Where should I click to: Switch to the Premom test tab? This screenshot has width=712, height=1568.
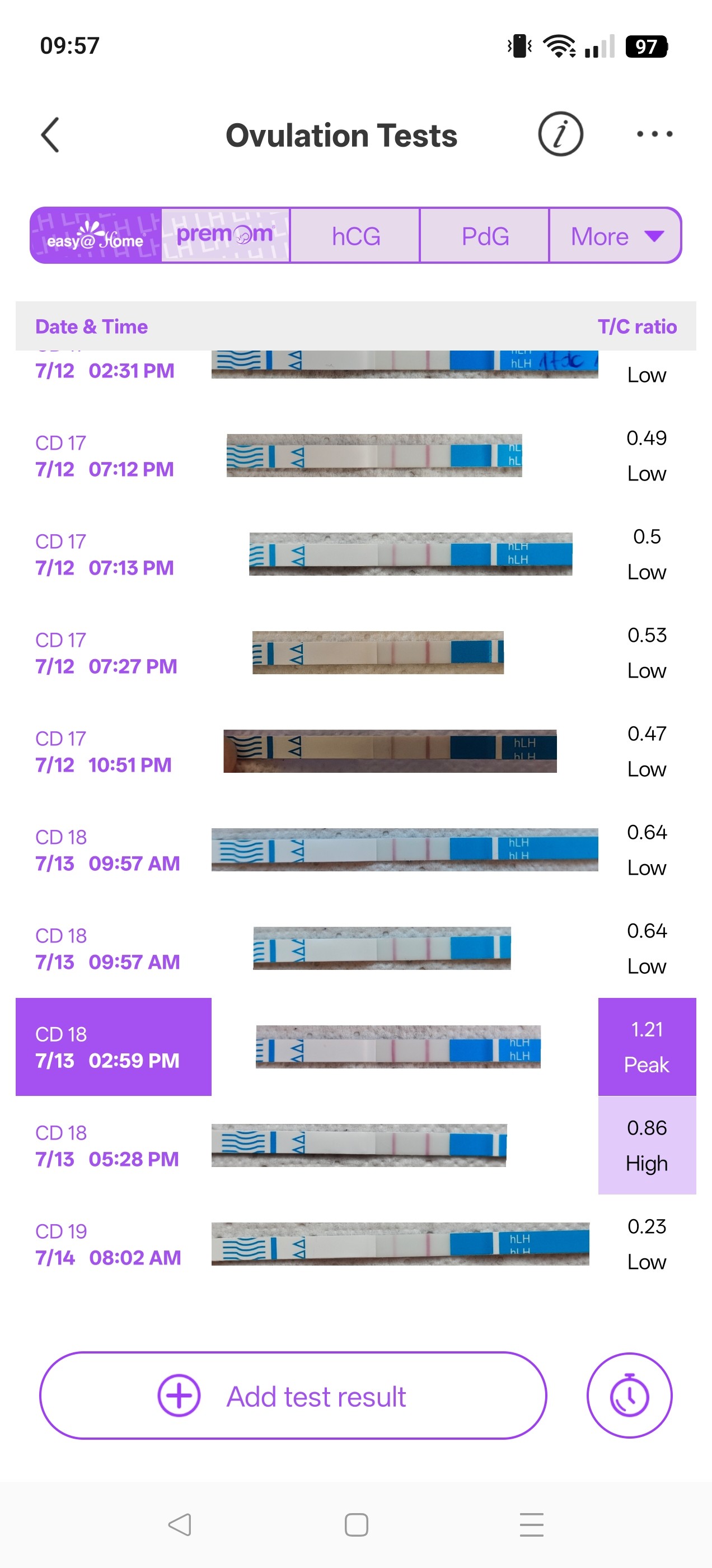tap(225, 236)
